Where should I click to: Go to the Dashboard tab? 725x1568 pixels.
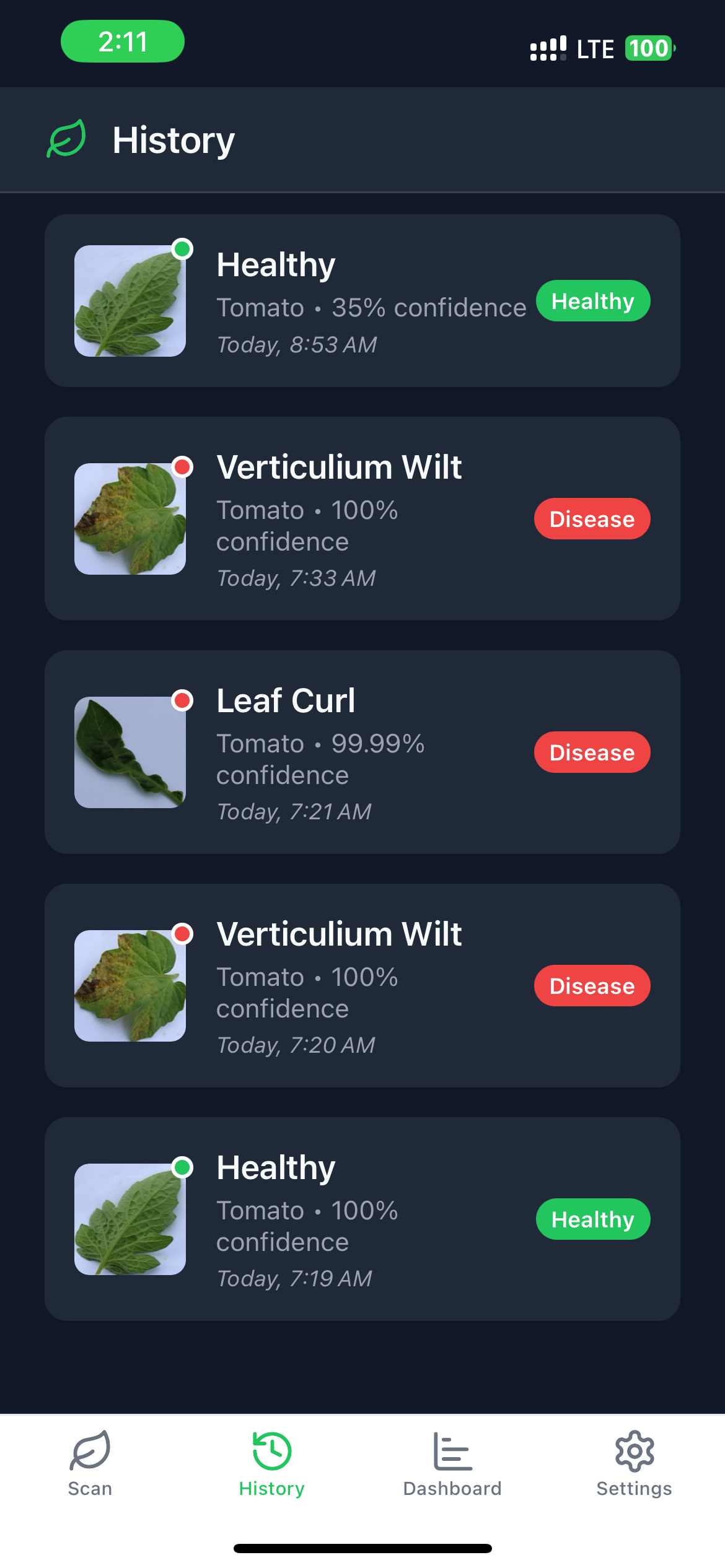pos(452,1464)
